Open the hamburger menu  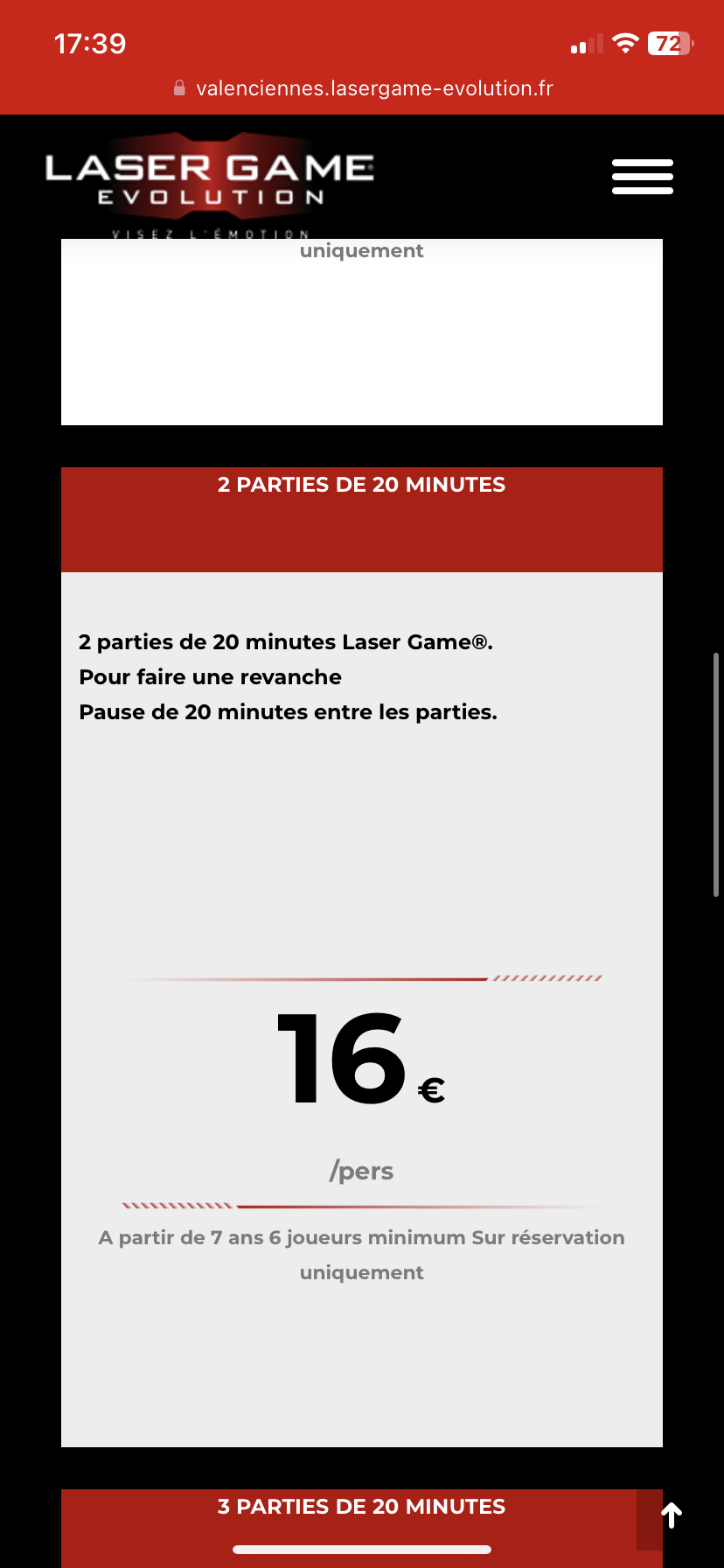coord(642,177)
